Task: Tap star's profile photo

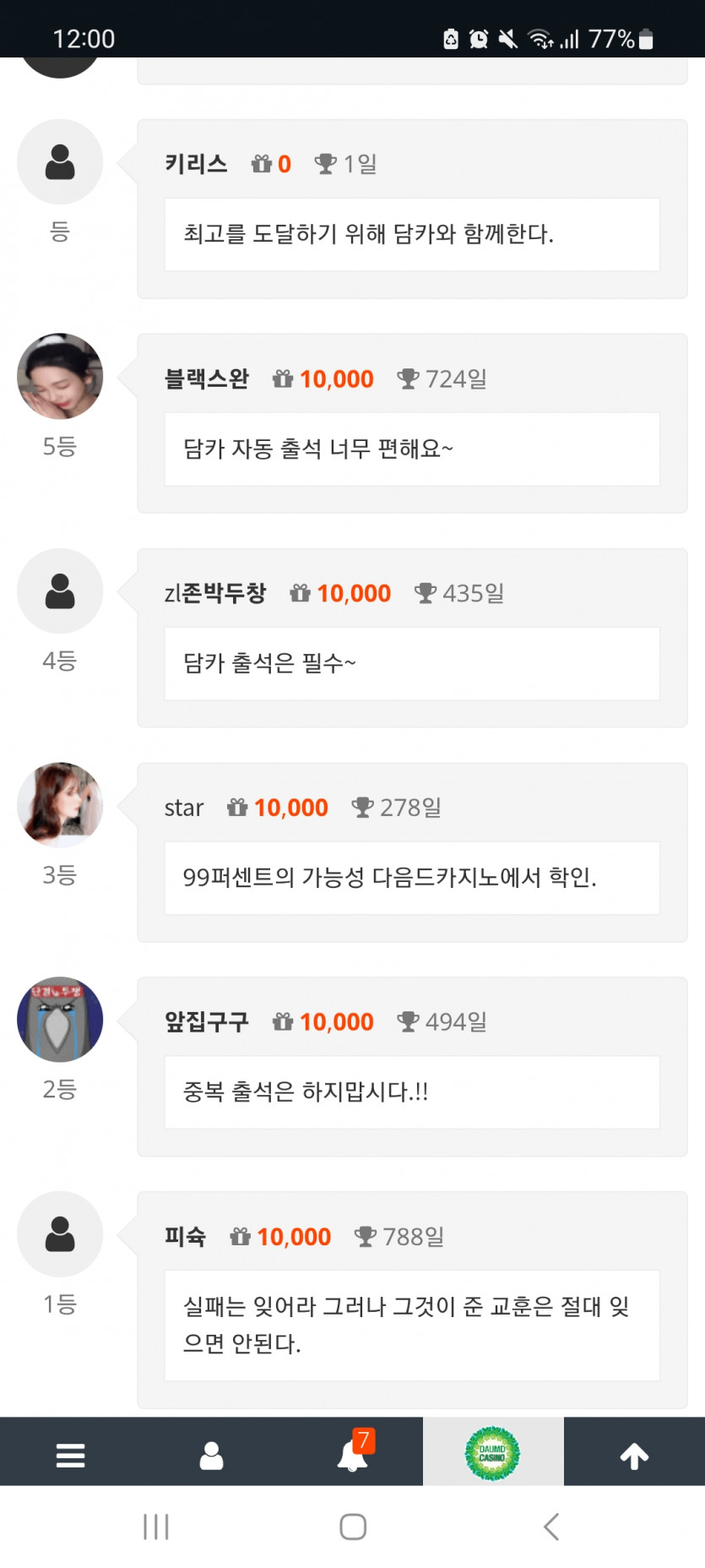Action: 59,805
